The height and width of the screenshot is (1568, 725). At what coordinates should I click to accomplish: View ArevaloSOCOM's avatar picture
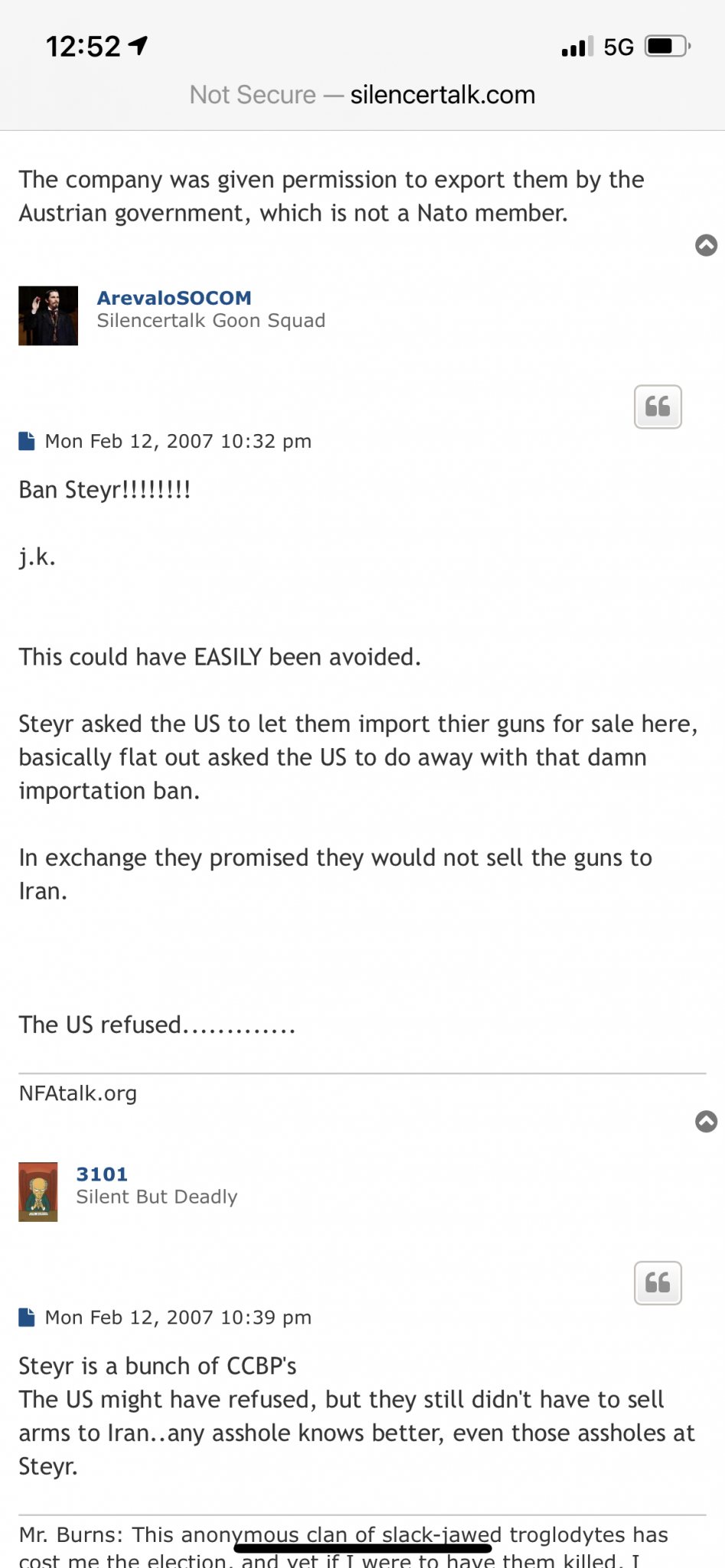[x=48, y=315]
